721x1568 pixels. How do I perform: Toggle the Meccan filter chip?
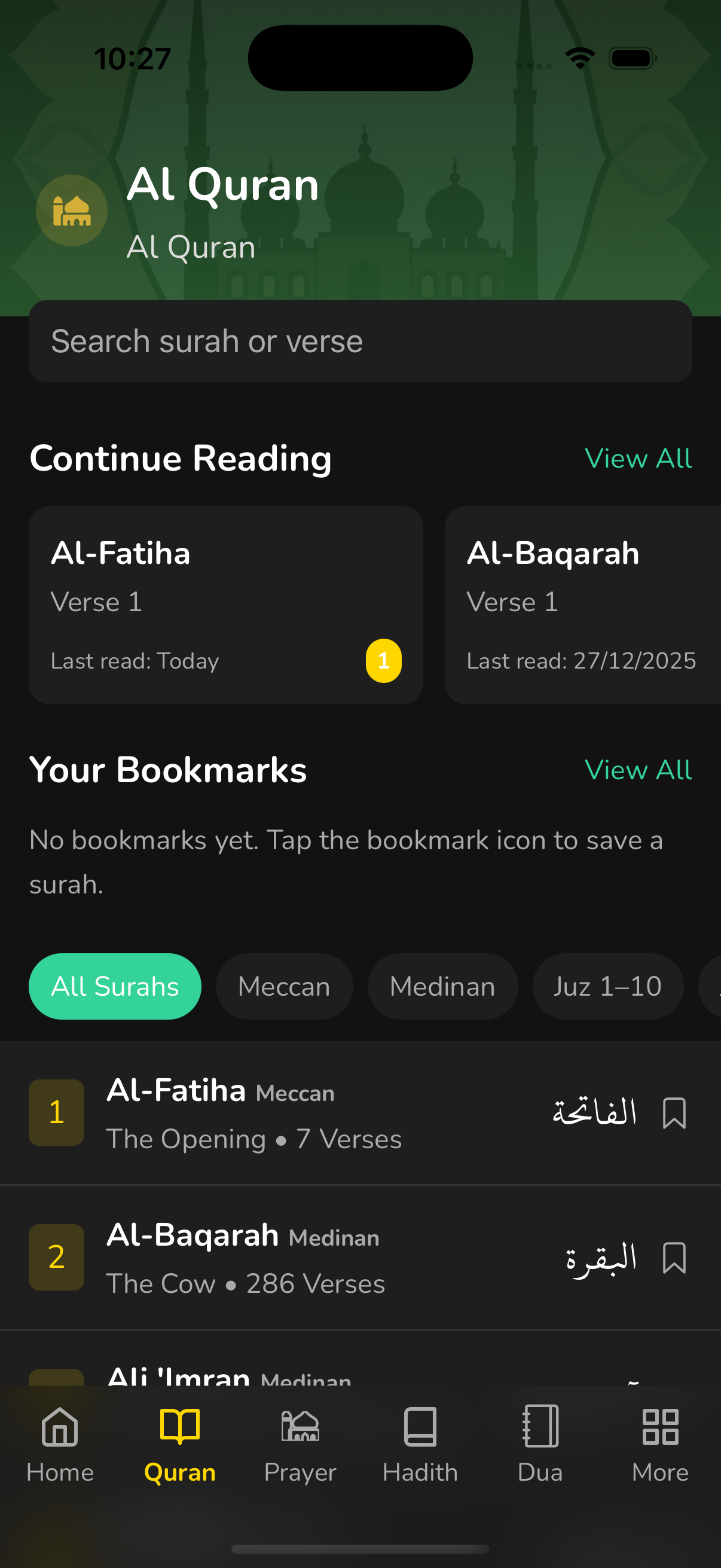283,986
